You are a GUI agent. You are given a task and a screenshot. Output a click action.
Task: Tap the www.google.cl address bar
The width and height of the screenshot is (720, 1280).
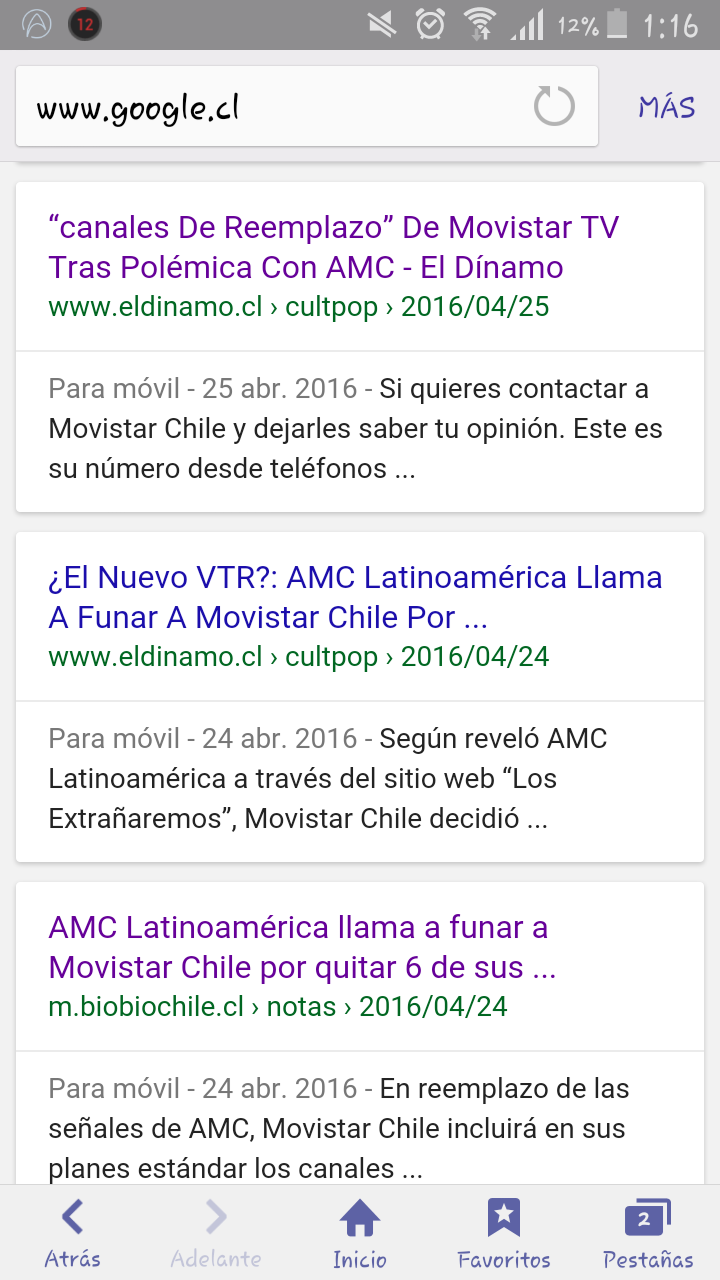click(x=270, y=107)
